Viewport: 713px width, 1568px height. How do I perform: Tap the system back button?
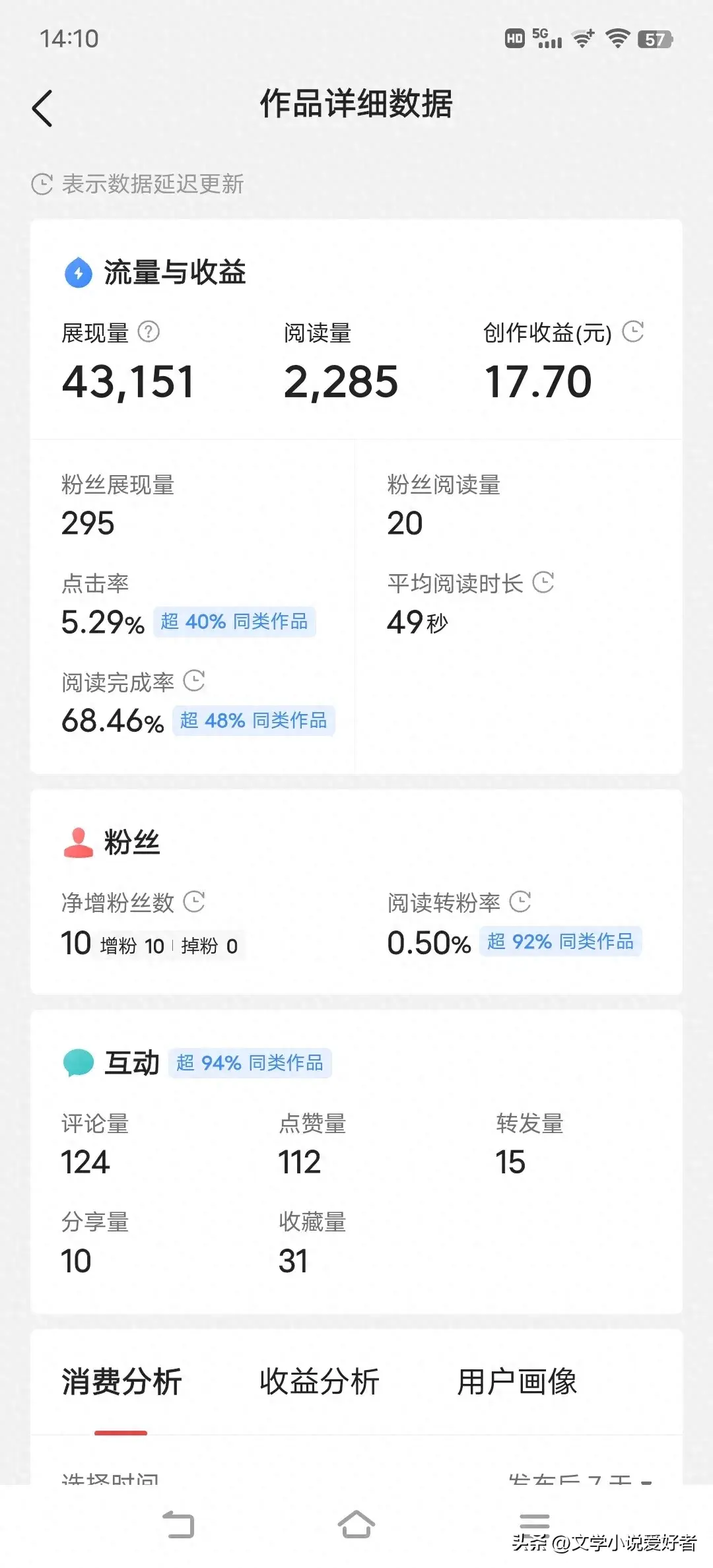click(x=178, y=1524)
